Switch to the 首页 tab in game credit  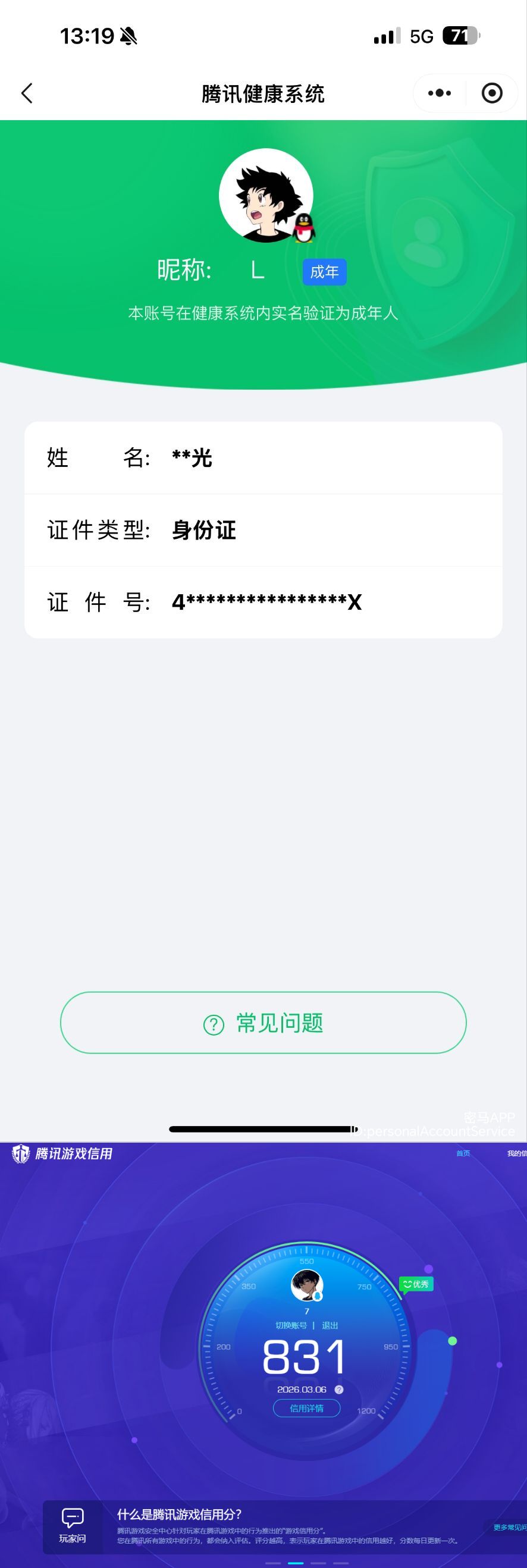463,1153
